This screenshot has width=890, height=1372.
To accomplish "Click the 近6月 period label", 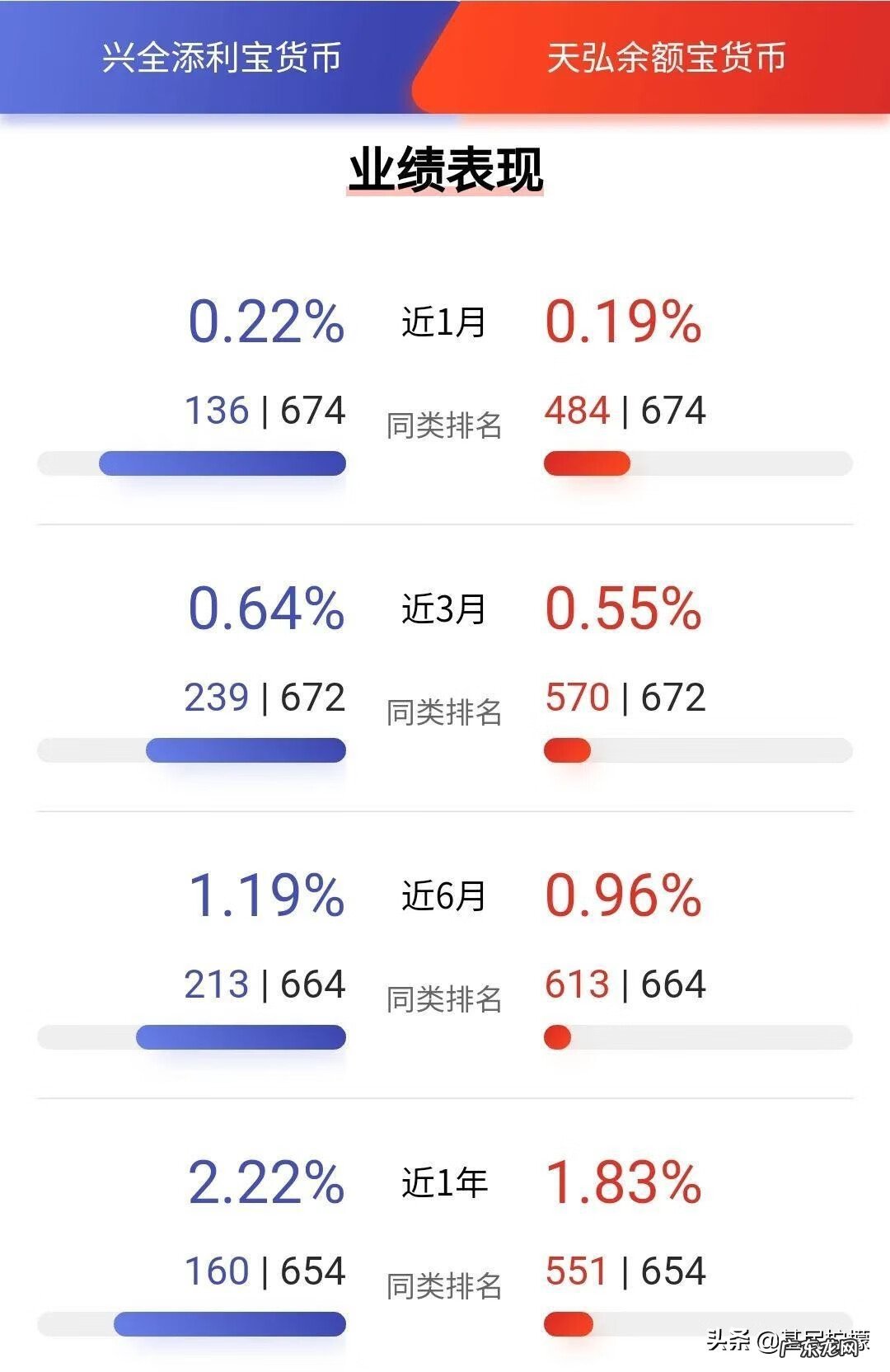I will coord(443,899).
